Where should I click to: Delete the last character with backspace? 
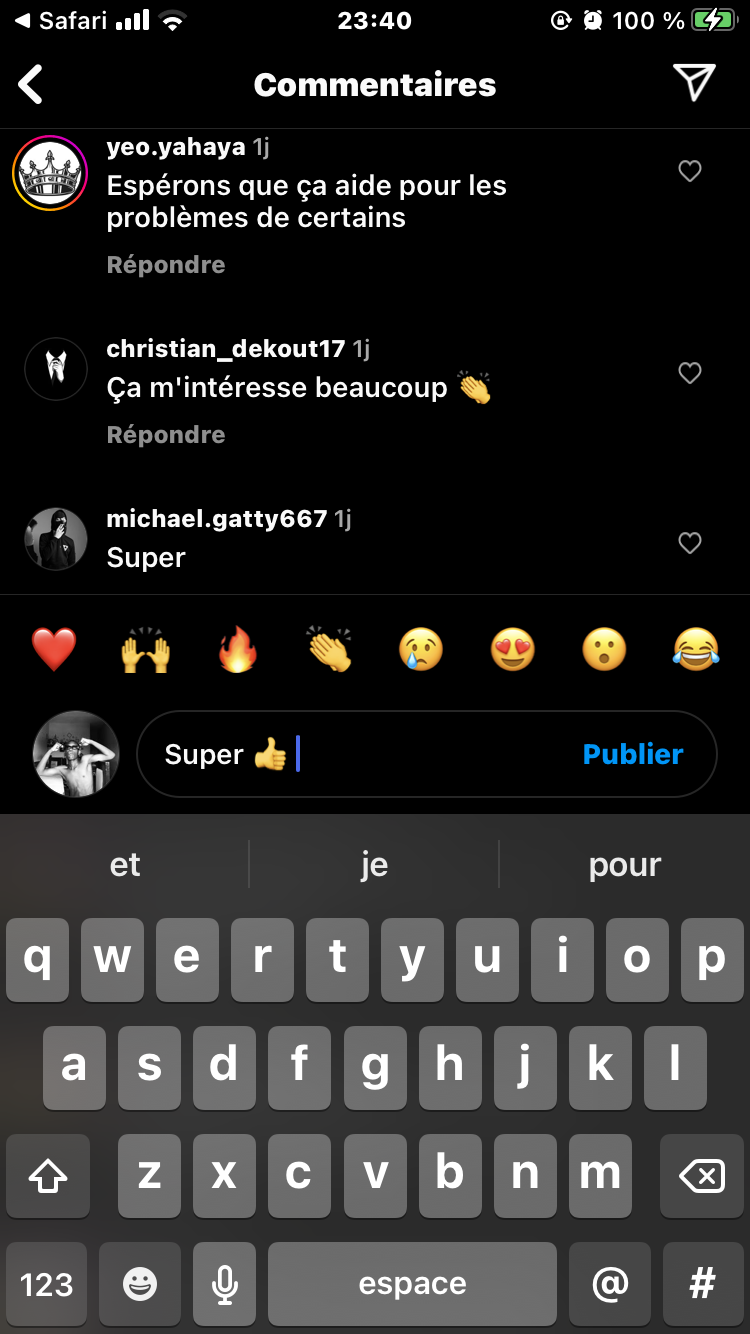tap(702, 1176)
